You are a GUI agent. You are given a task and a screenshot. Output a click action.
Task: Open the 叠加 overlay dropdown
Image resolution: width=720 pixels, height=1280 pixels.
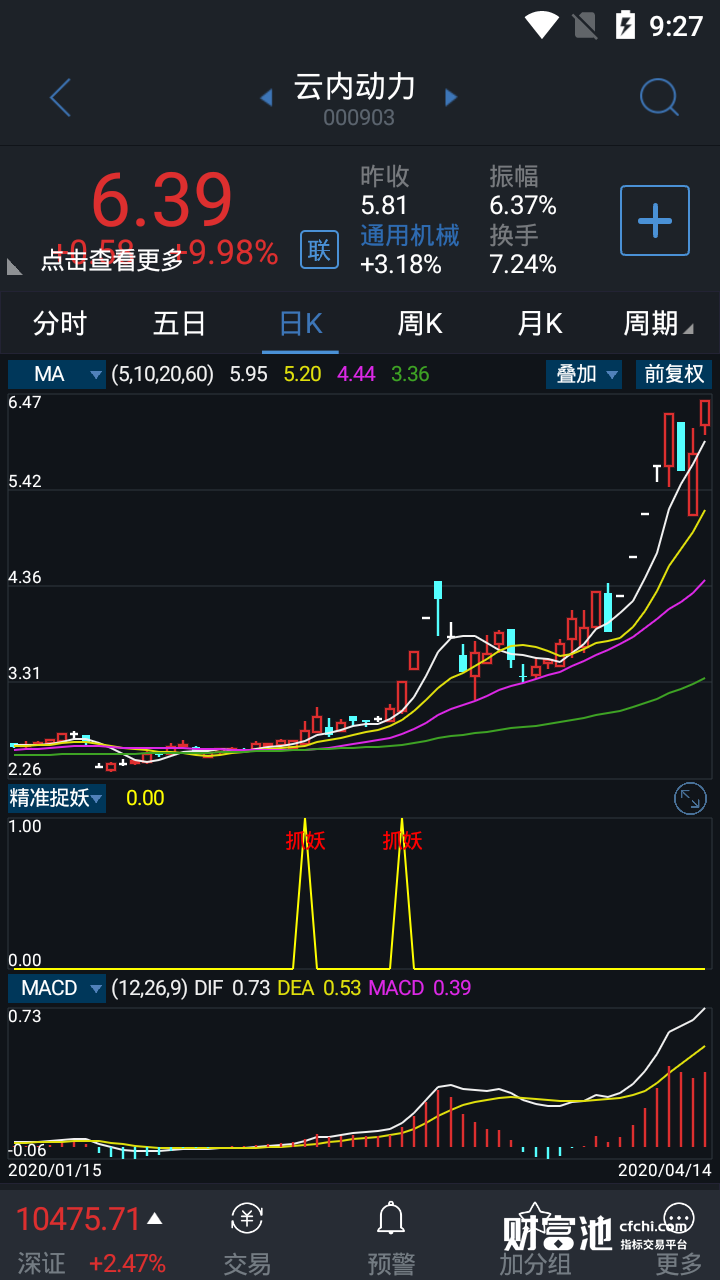pos(584,374)
